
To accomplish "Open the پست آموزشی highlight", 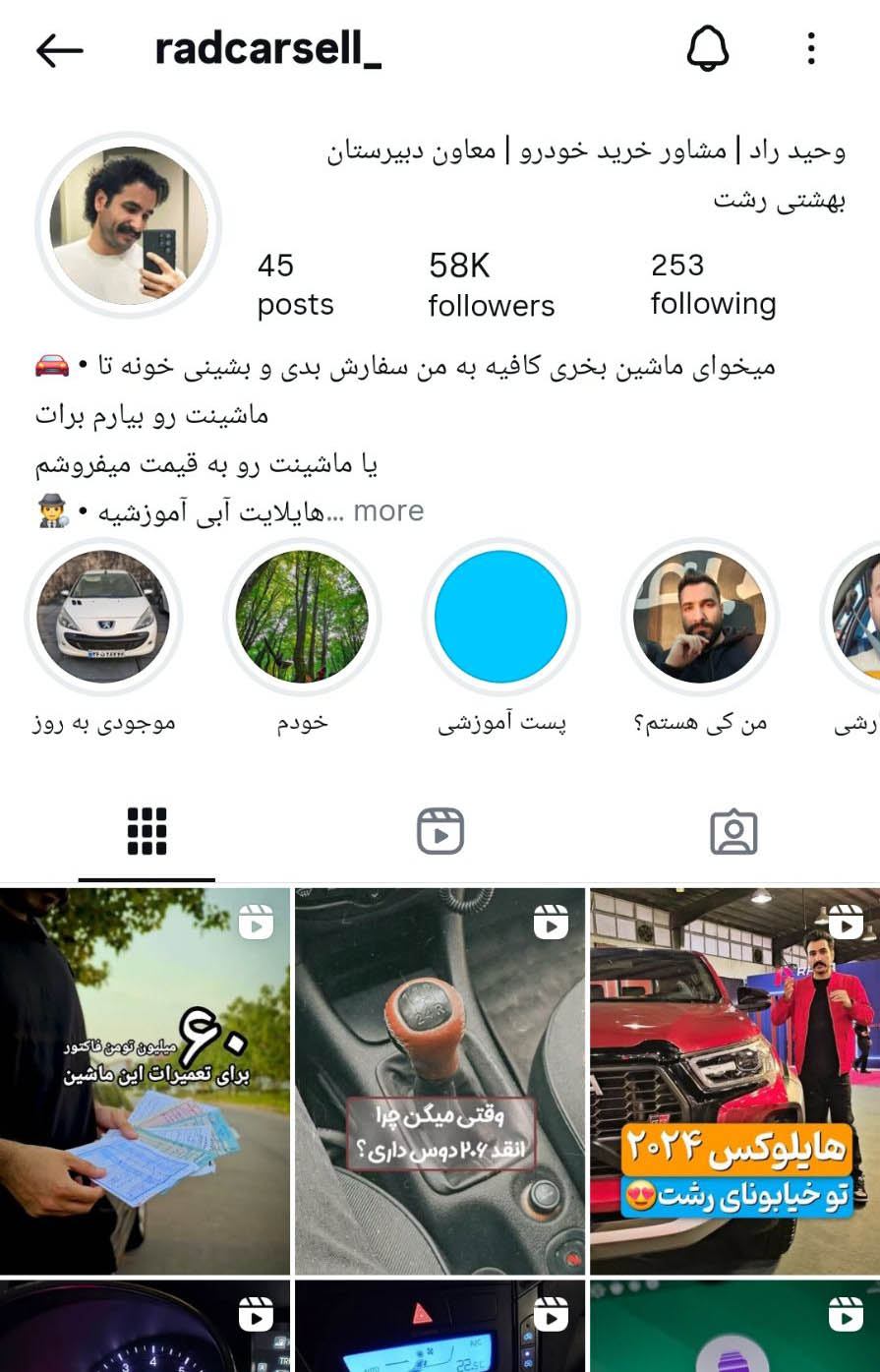I will click(x=500, y=617).
